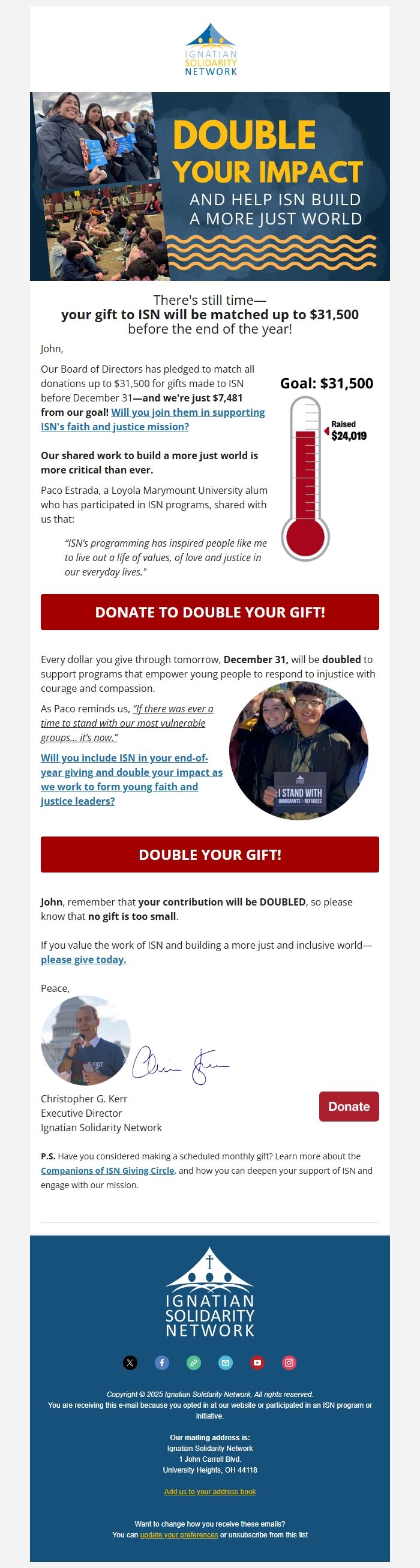Visit the Facebook page icon in the footer
420x1568 pixels.
[162, 1362]
